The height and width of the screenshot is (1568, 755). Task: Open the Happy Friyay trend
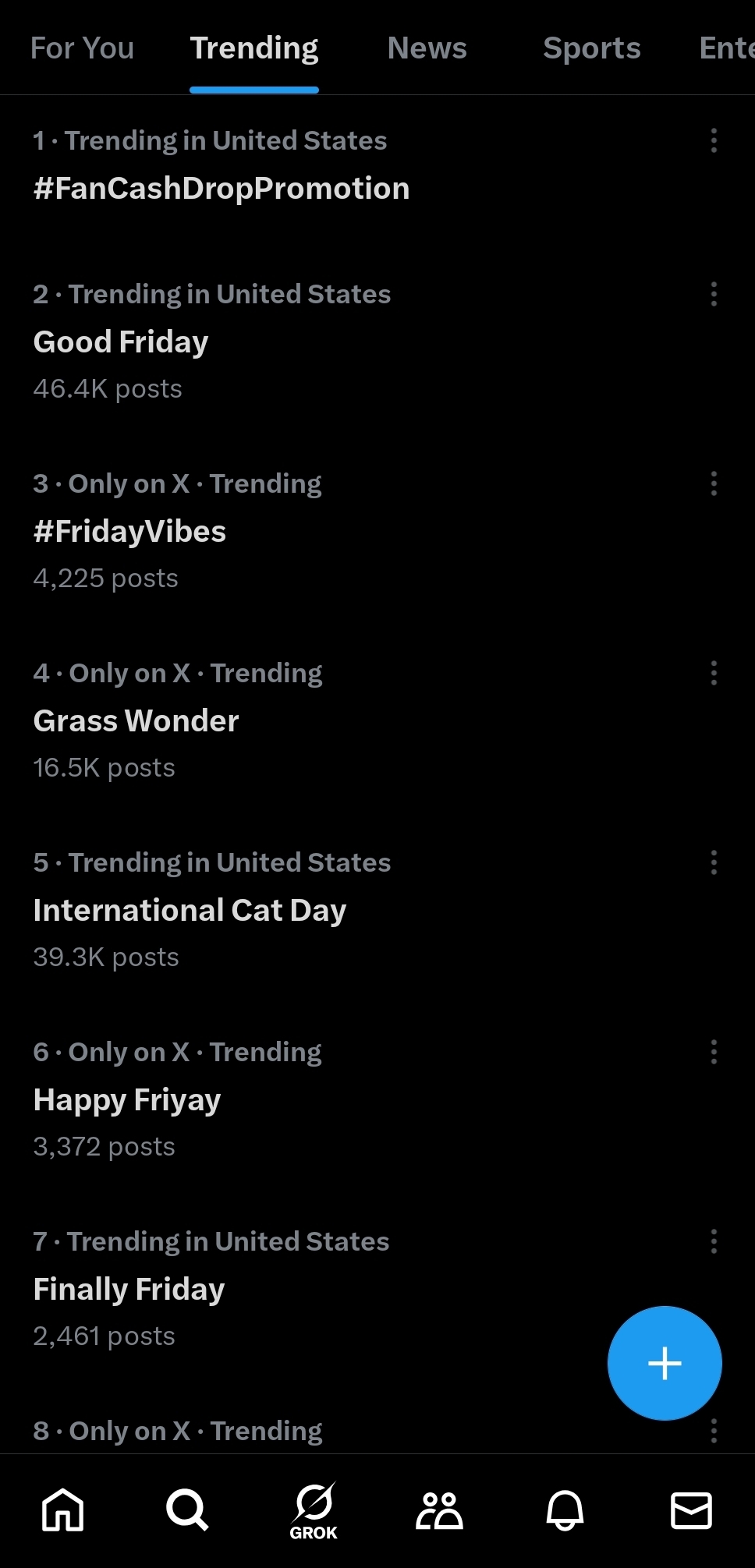pyautogui.click(x=377, y=1099)
